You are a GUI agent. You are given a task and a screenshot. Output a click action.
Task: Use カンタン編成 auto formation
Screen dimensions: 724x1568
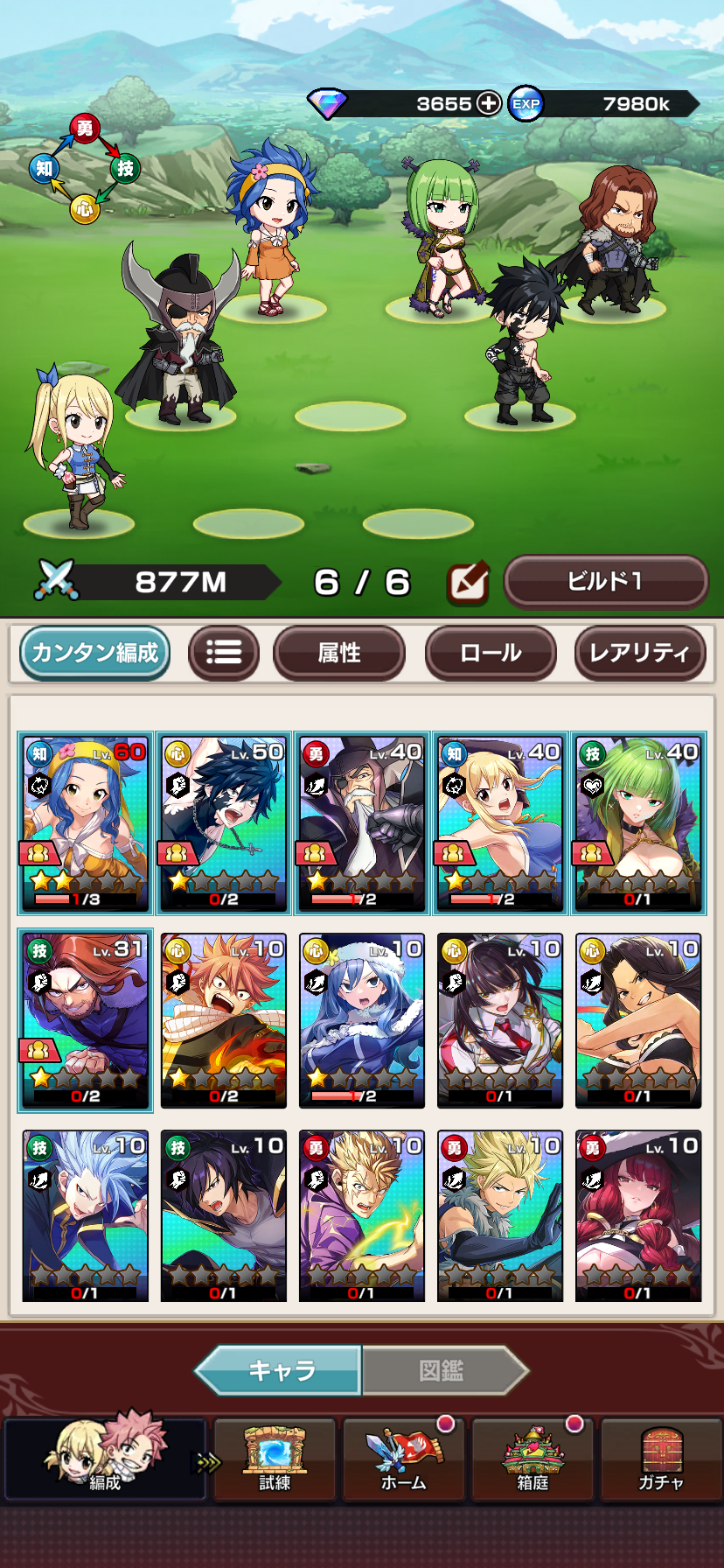[94, 653]
